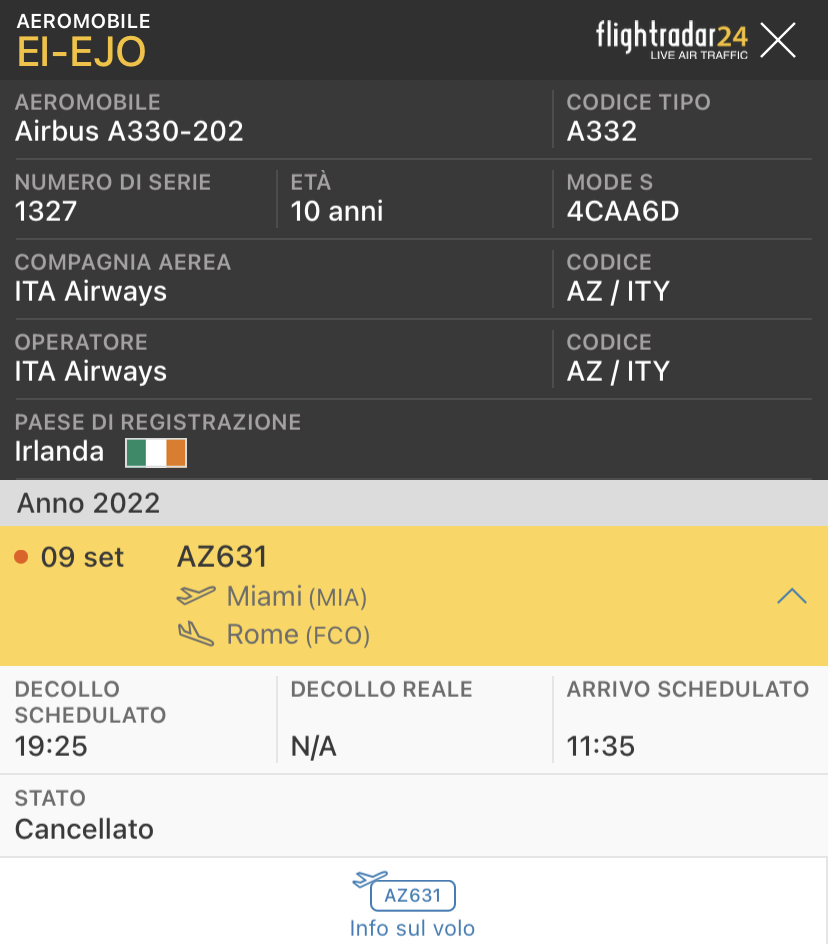828x944 pixels.
Task: Collapse the AZ631 flight entry
Action: tap(791, 597)
